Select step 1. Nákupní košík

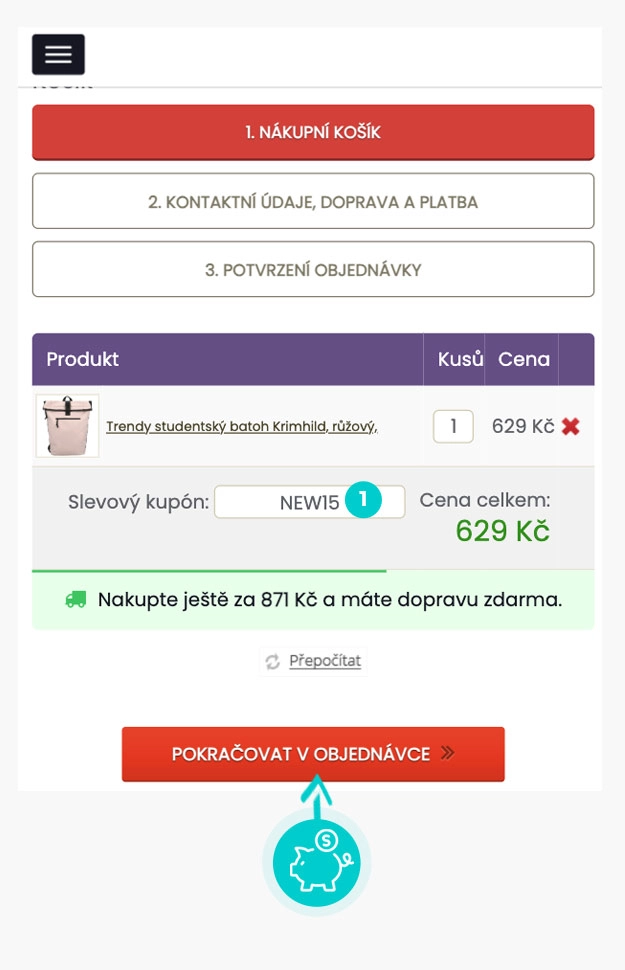coord(313,132)
